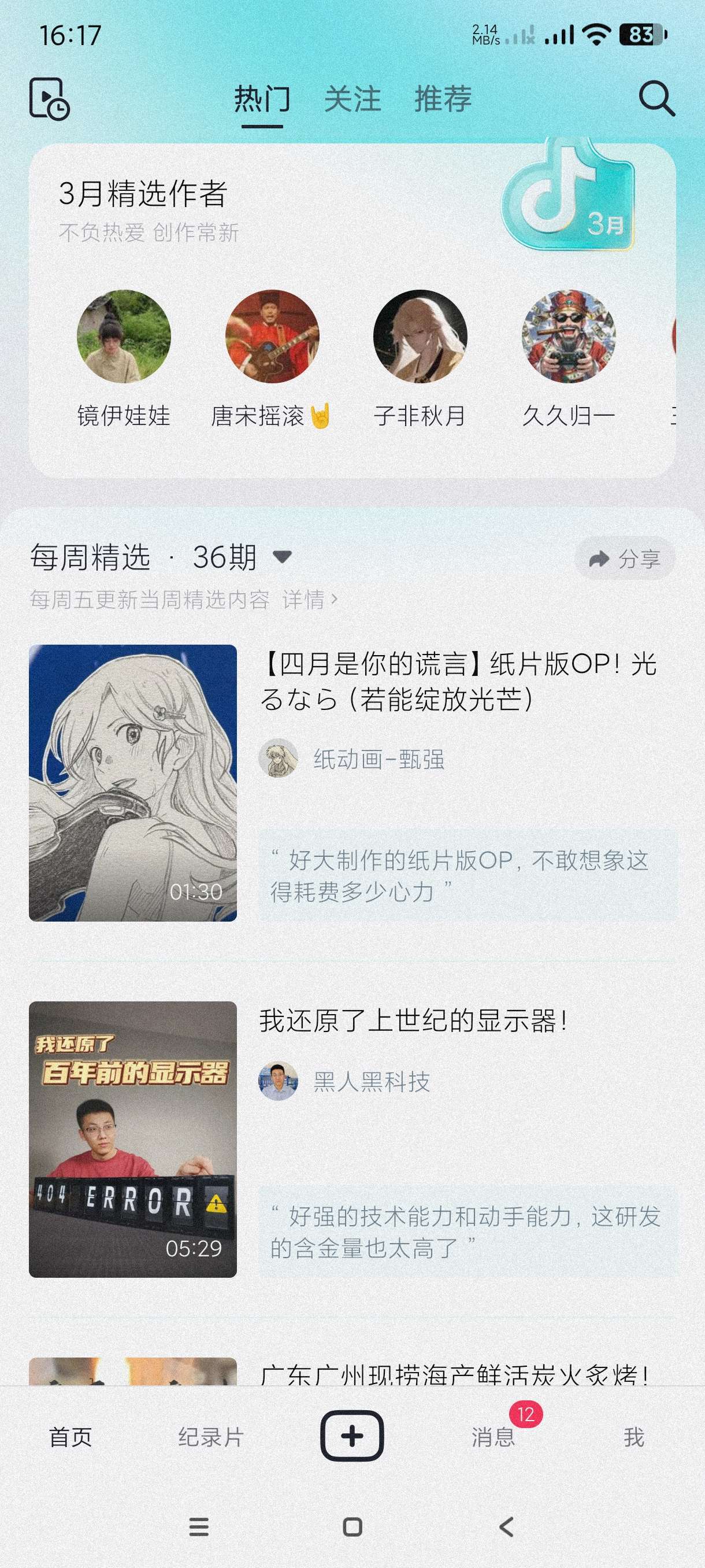This screenshot has height=1568, width=705.
Task: View 子非秋月's author profile
Action: point(420,336)
